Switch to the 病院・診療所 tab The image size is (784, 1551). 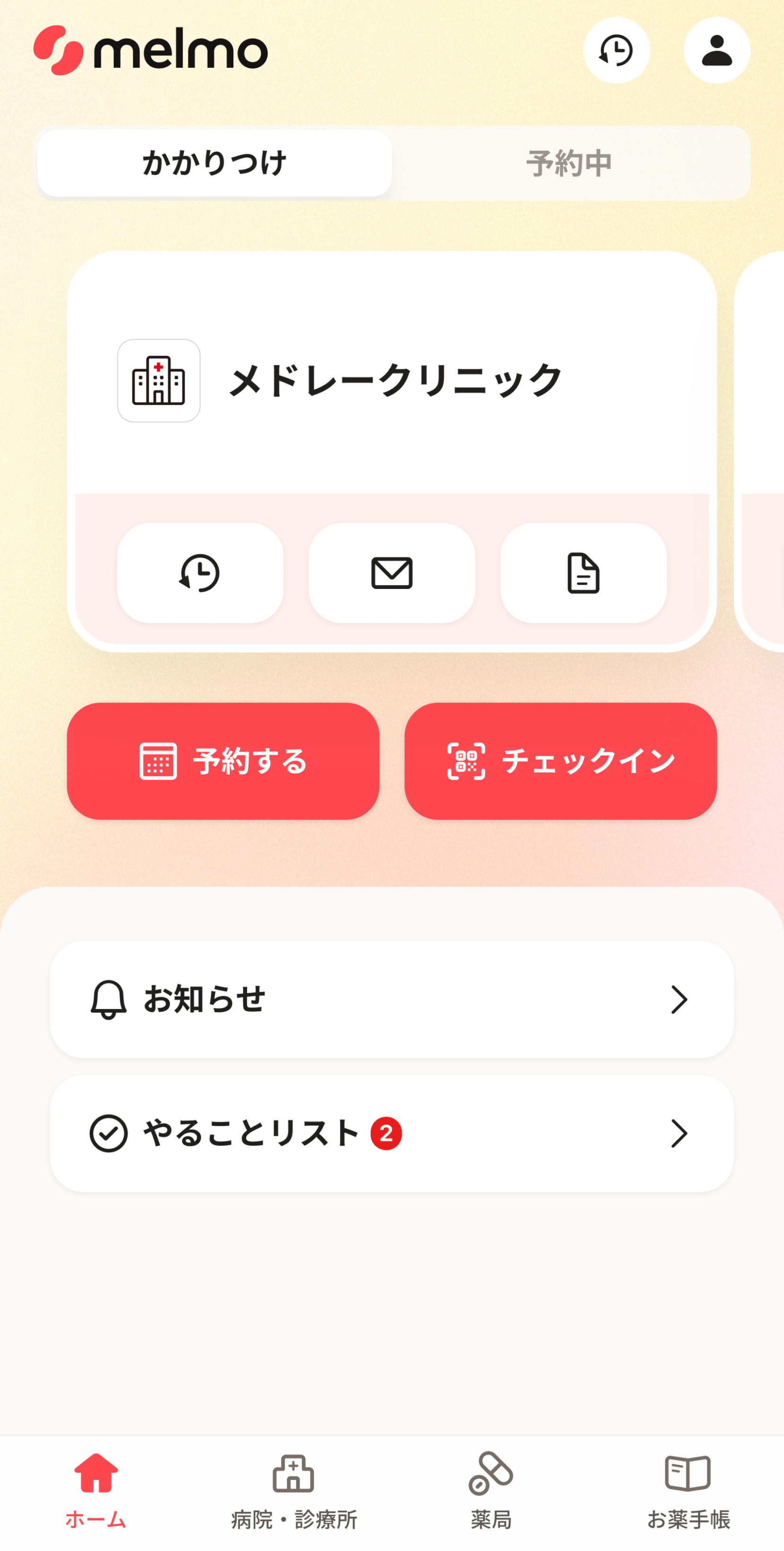coord(294,1491)
